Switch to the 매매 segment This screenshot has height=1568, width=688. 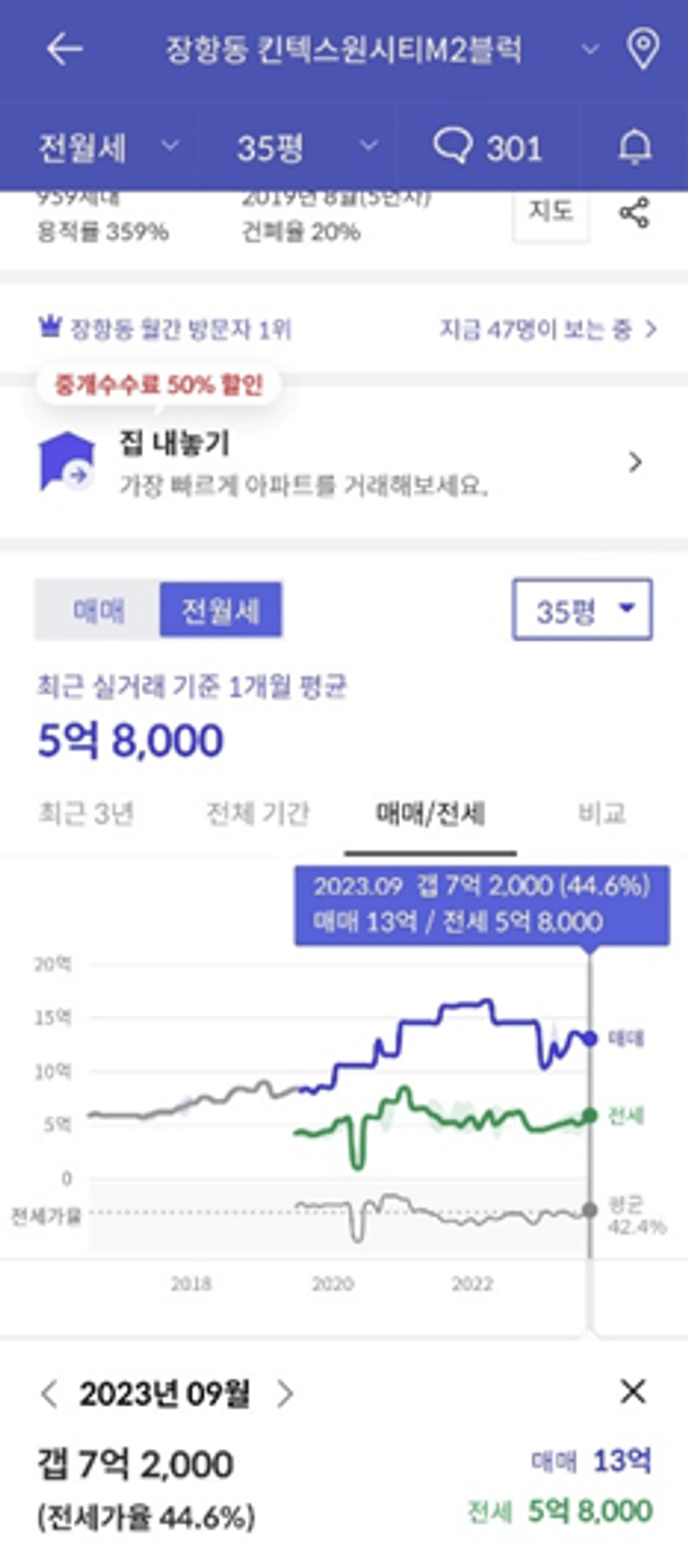(98, 611)
